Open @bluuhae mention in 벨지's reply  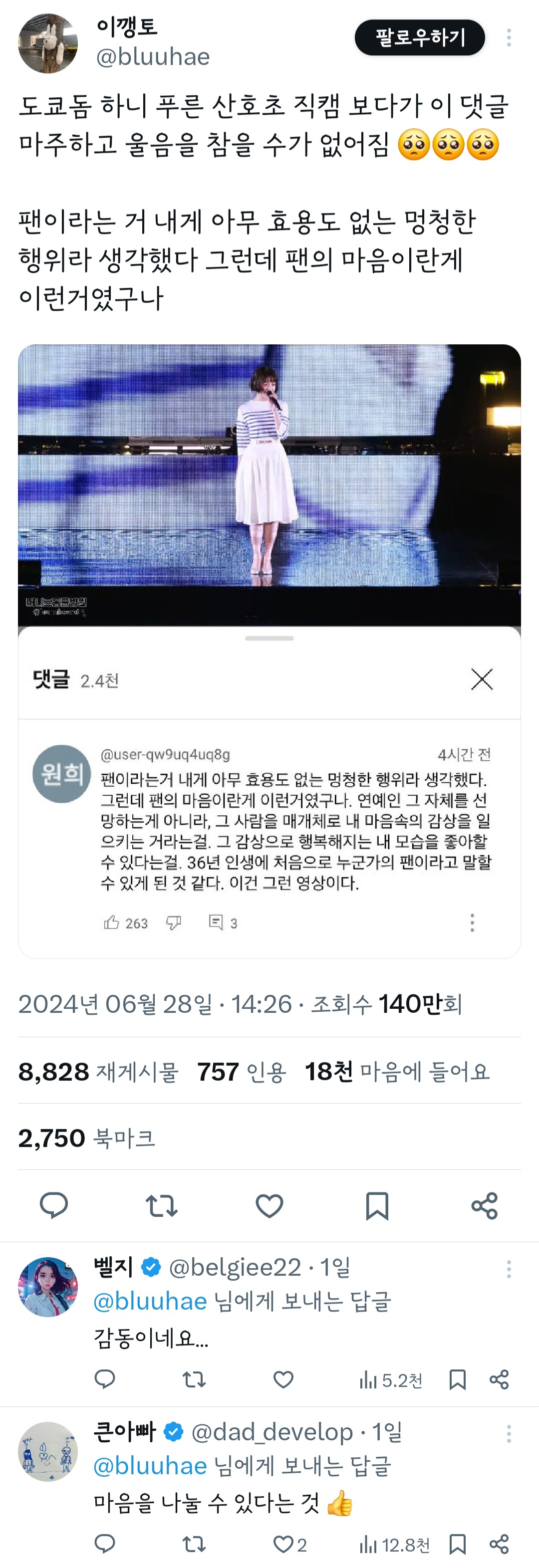[150, 1302]
